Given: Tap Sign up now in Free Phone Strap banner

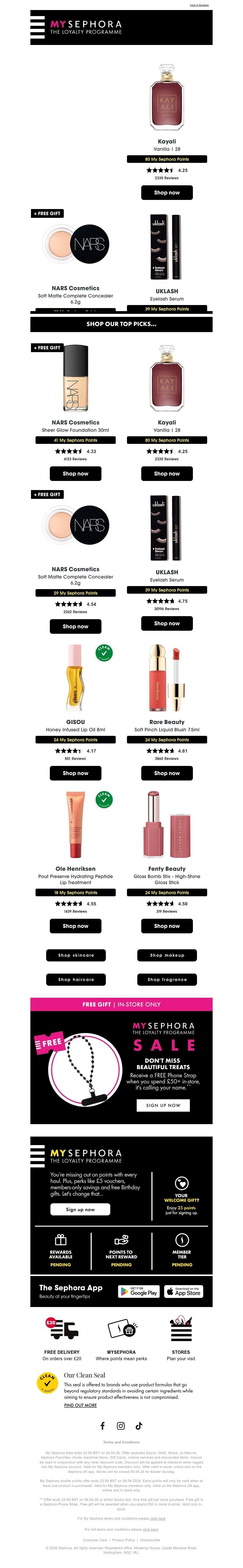Looking at the screenshot, I should (x=163, y=1105).
